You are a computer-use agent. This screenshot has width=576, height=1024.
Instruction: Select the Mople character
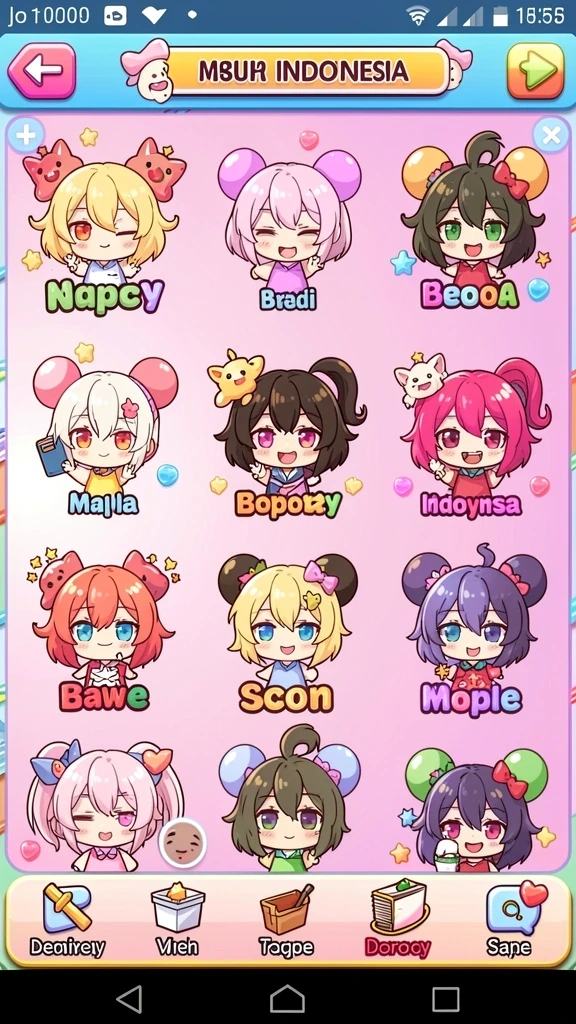[x=472, y=630]
